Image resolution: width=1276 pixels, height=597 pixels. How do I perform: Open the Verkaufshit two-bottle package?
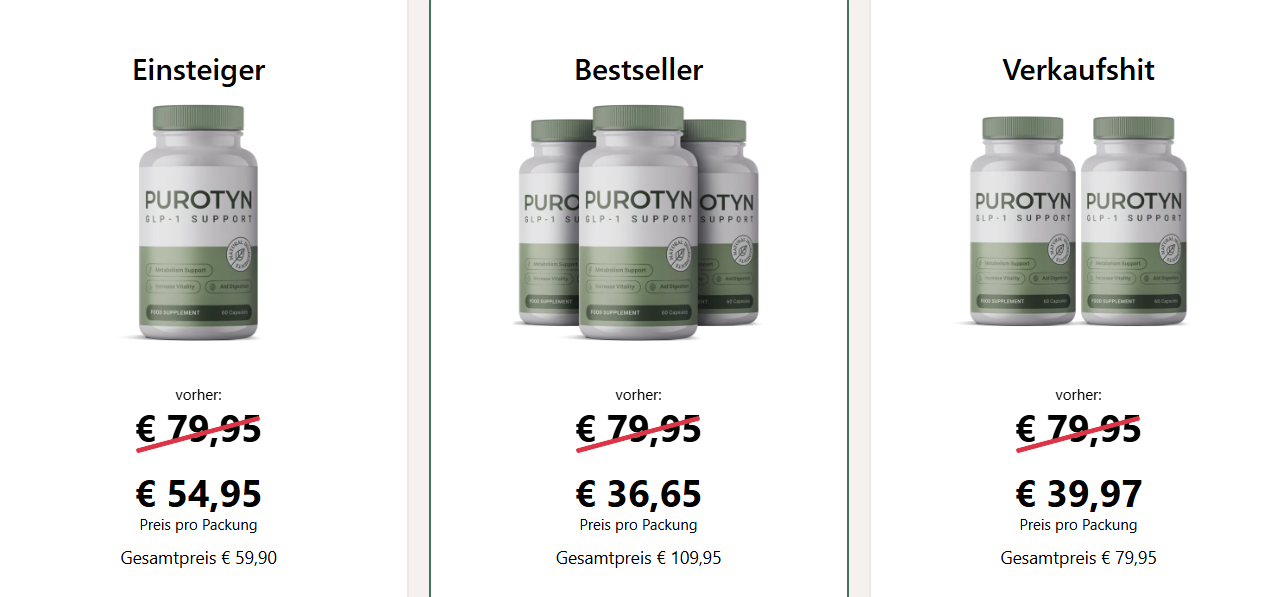click(1078, 222)
